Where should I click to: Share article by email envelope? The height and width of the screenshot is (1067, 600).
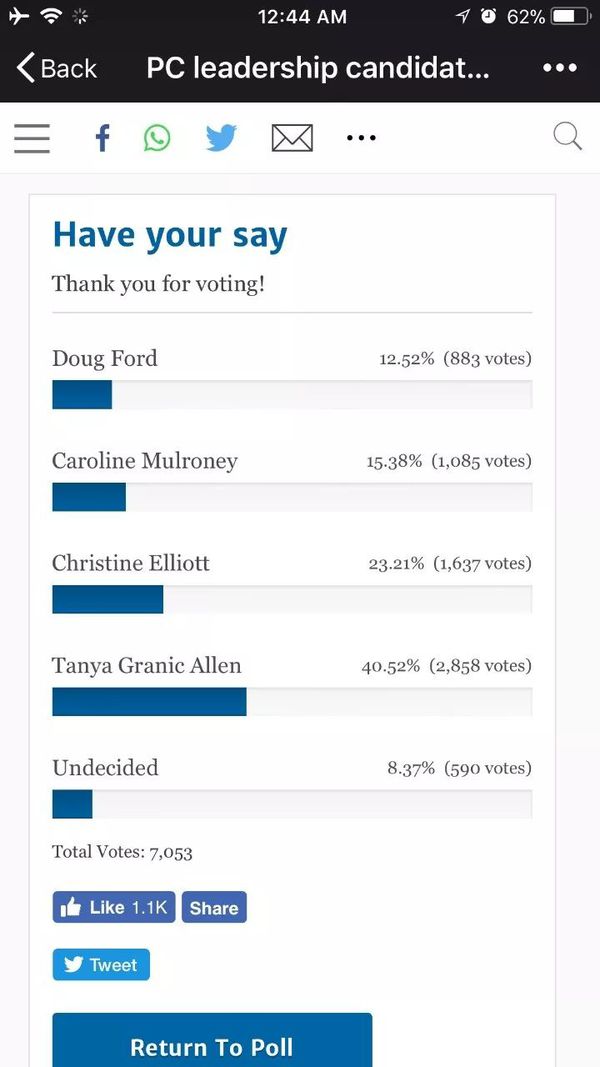[292, 138]
